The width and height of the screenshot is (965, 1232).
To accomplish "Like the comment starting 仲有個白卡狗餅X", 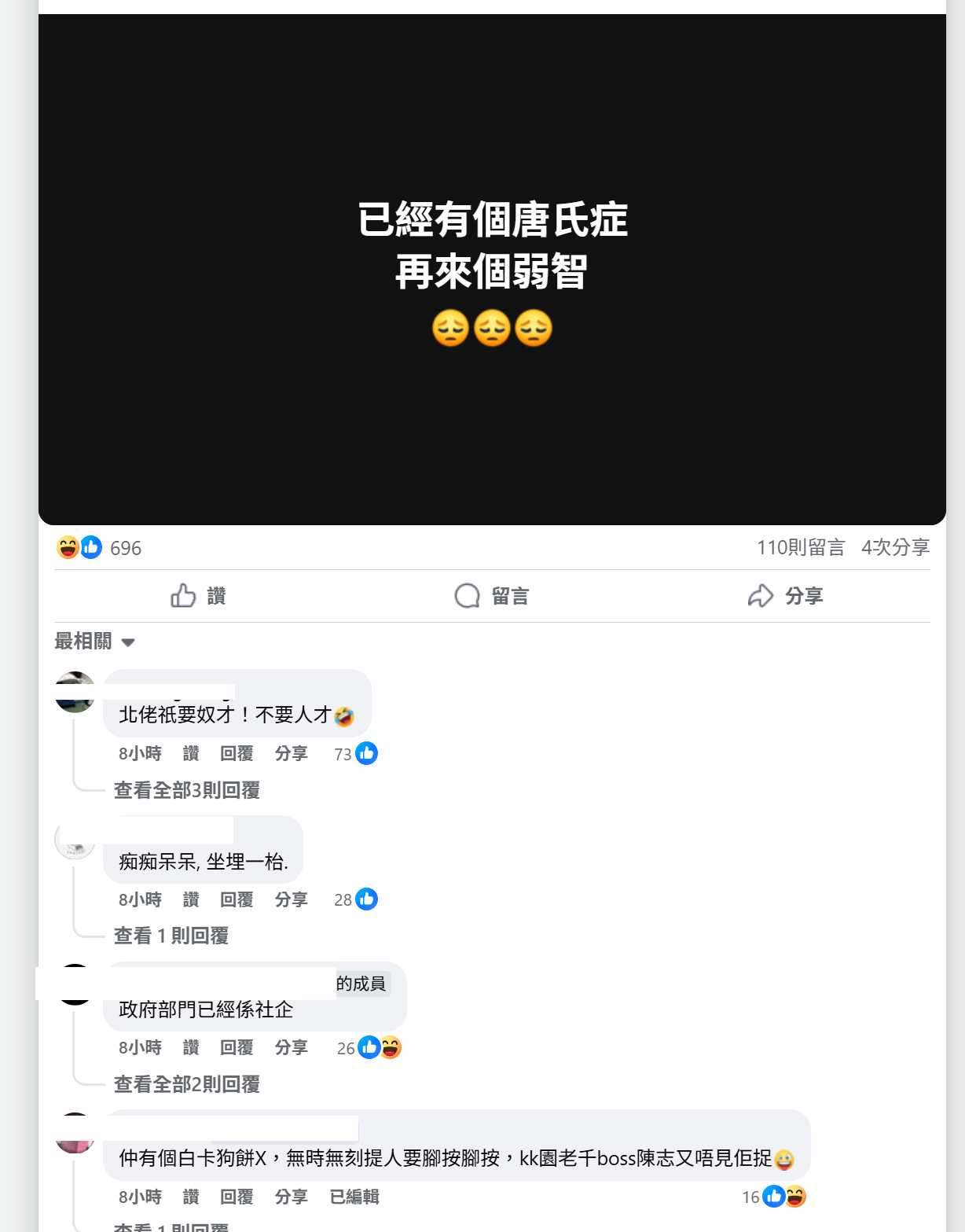I will point(191,1197).
